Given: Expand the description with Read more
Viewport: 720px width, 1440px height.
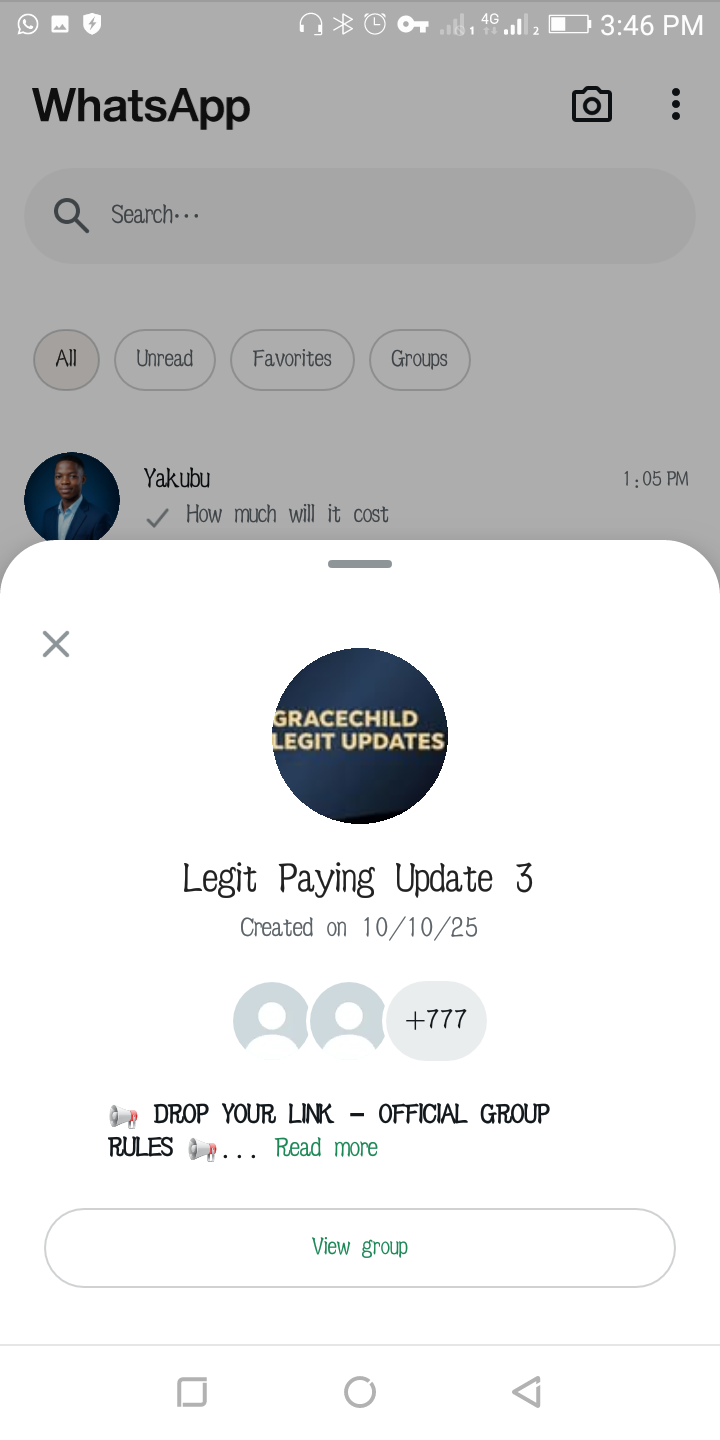Looking at the screenshot, I should (x=326, y=1148).
